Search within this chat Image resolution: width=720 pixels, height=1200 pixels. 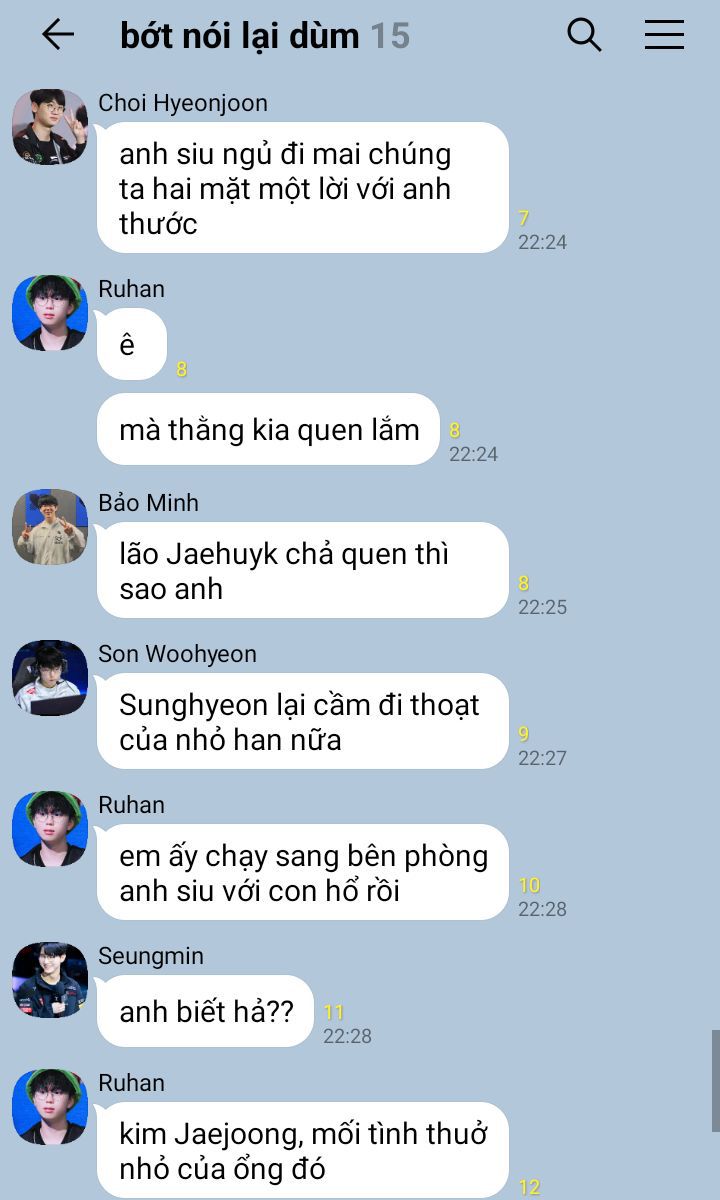tap(584, 35)
